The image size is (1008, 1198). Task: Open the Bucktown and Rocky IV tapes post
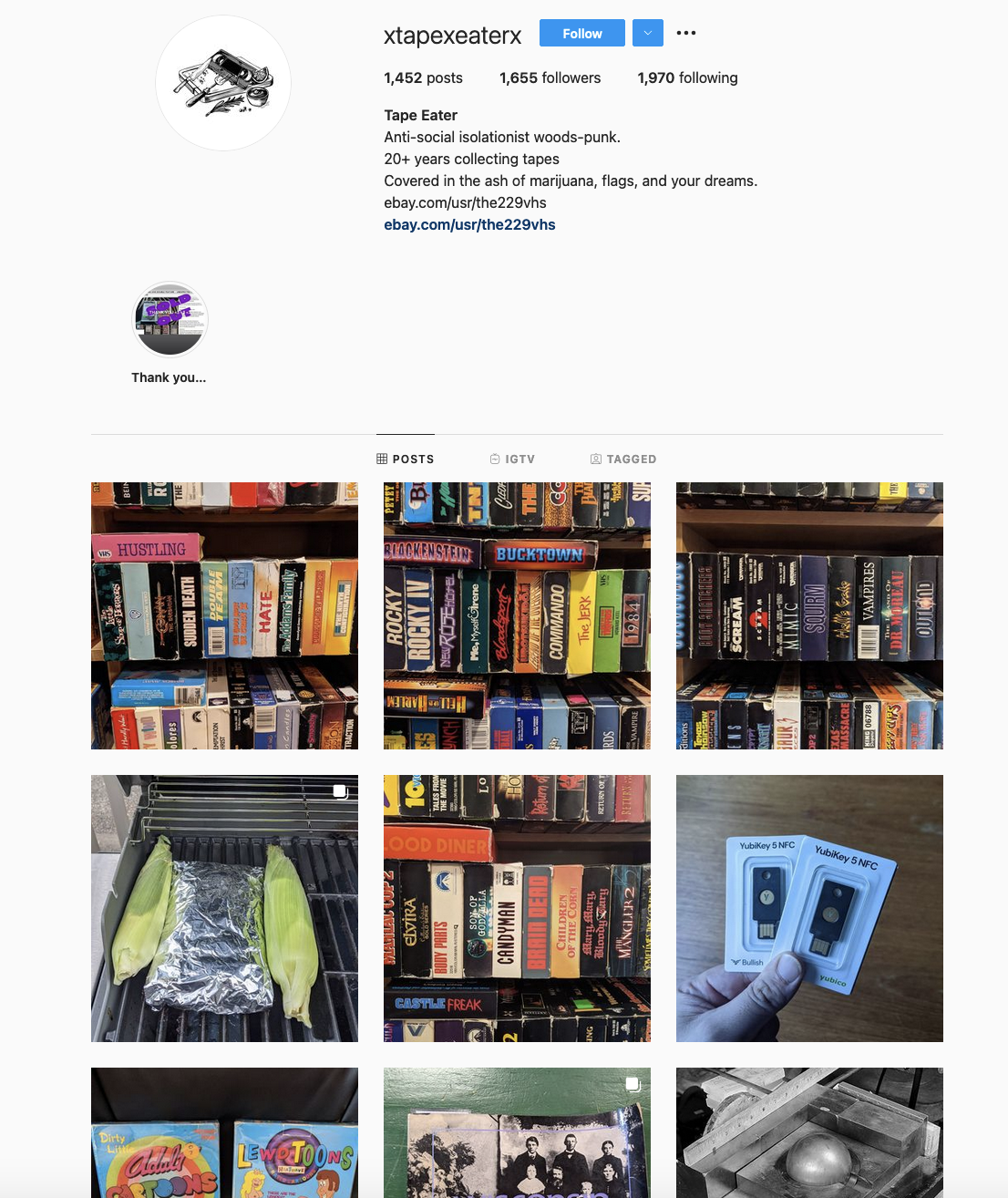pyautogui.click(x=517, y=615)
